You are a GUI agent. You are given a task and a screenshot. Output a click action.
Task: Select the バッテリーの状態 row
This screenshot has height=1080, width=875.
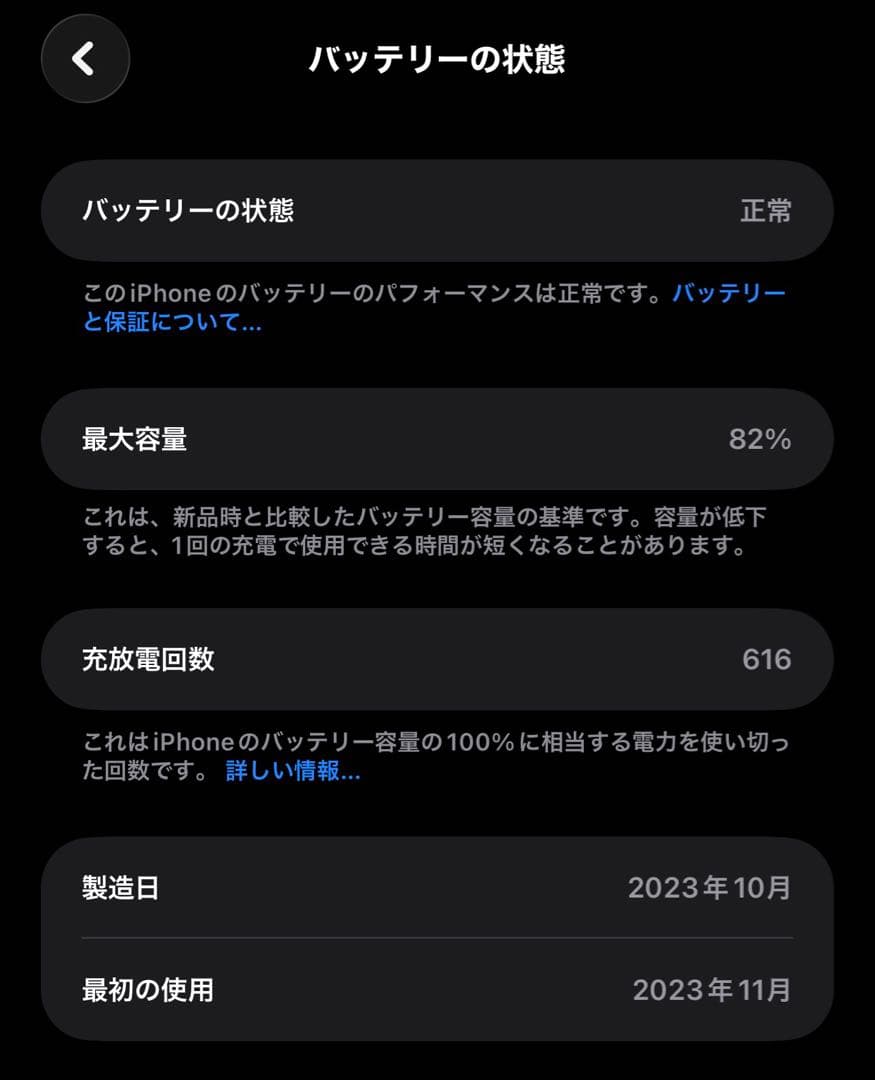point(437,211)
